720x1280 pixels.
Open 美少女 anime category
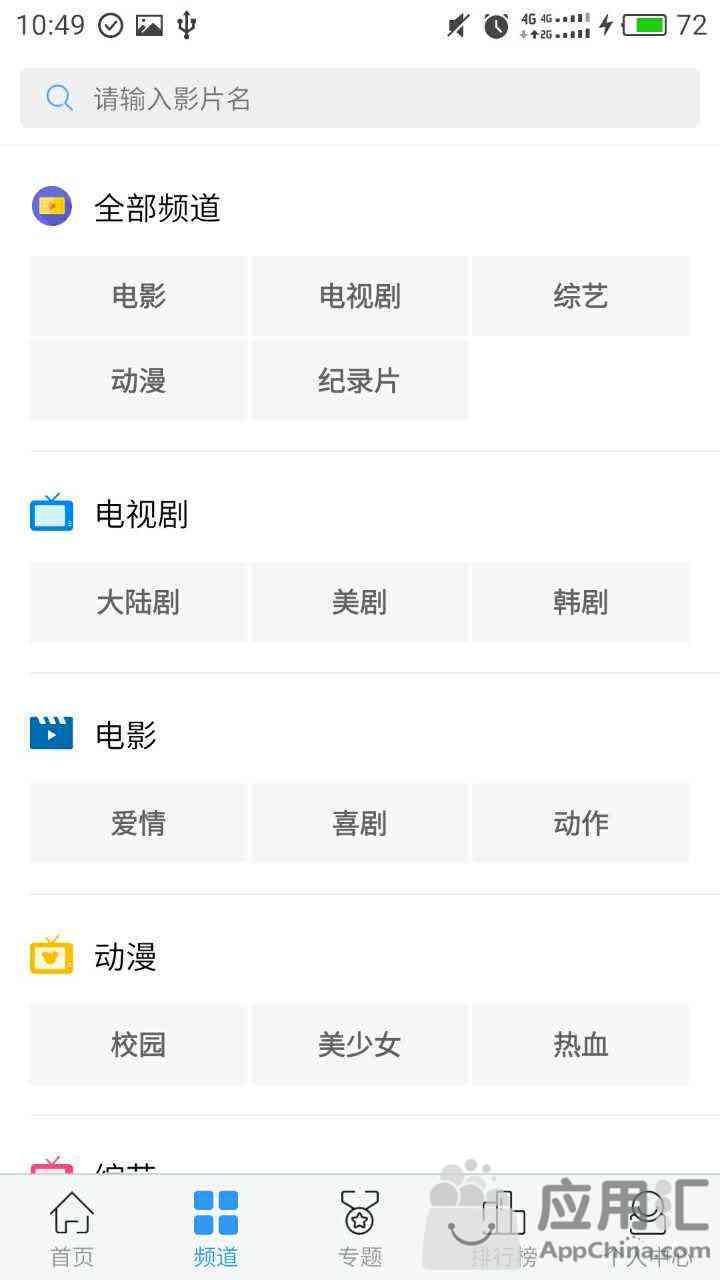pos(359,1045)
